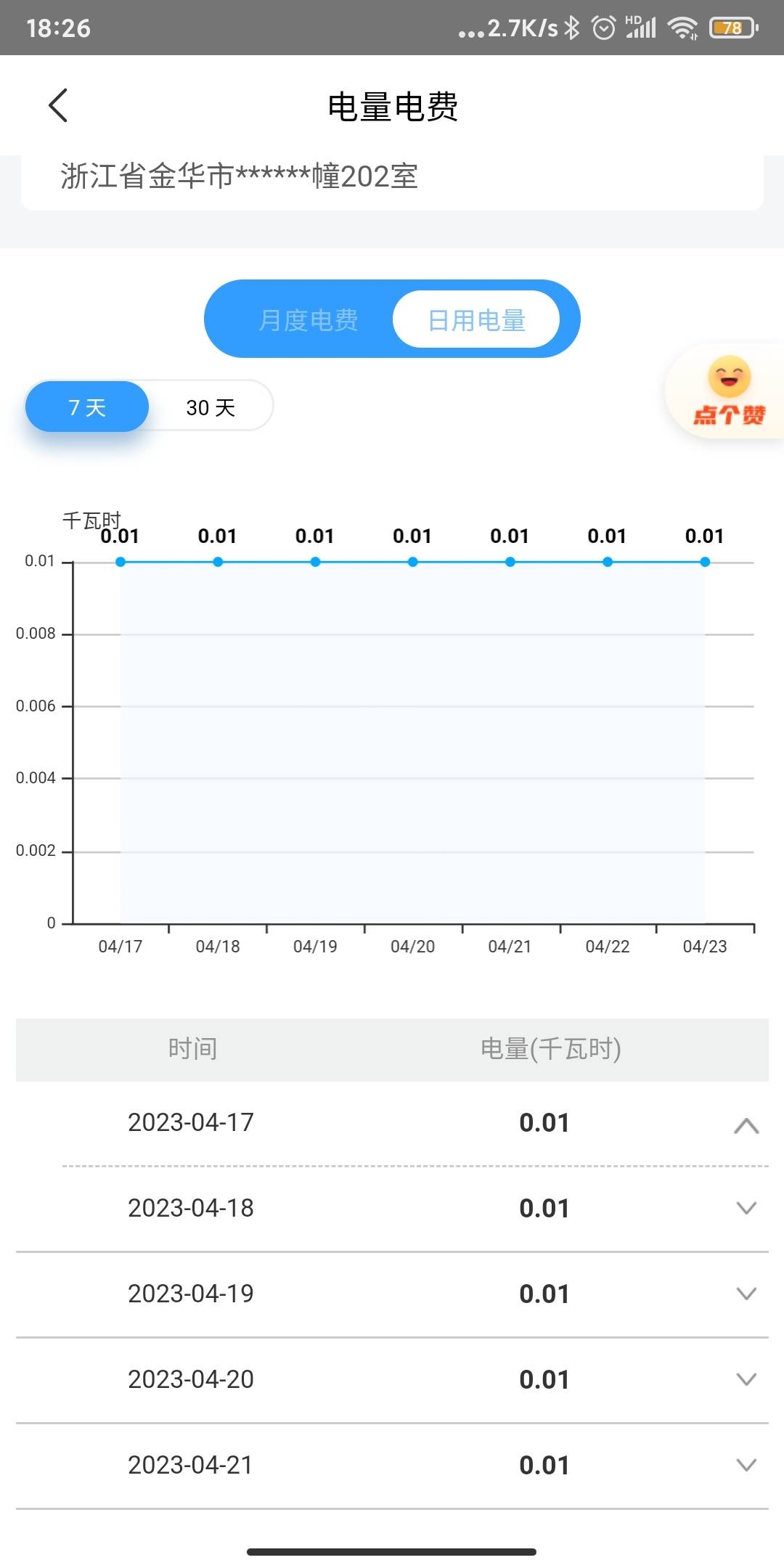Expand the 2023-04-21 entry
The height and width of the screenshot is (1568, 784).
(746, 1465)
